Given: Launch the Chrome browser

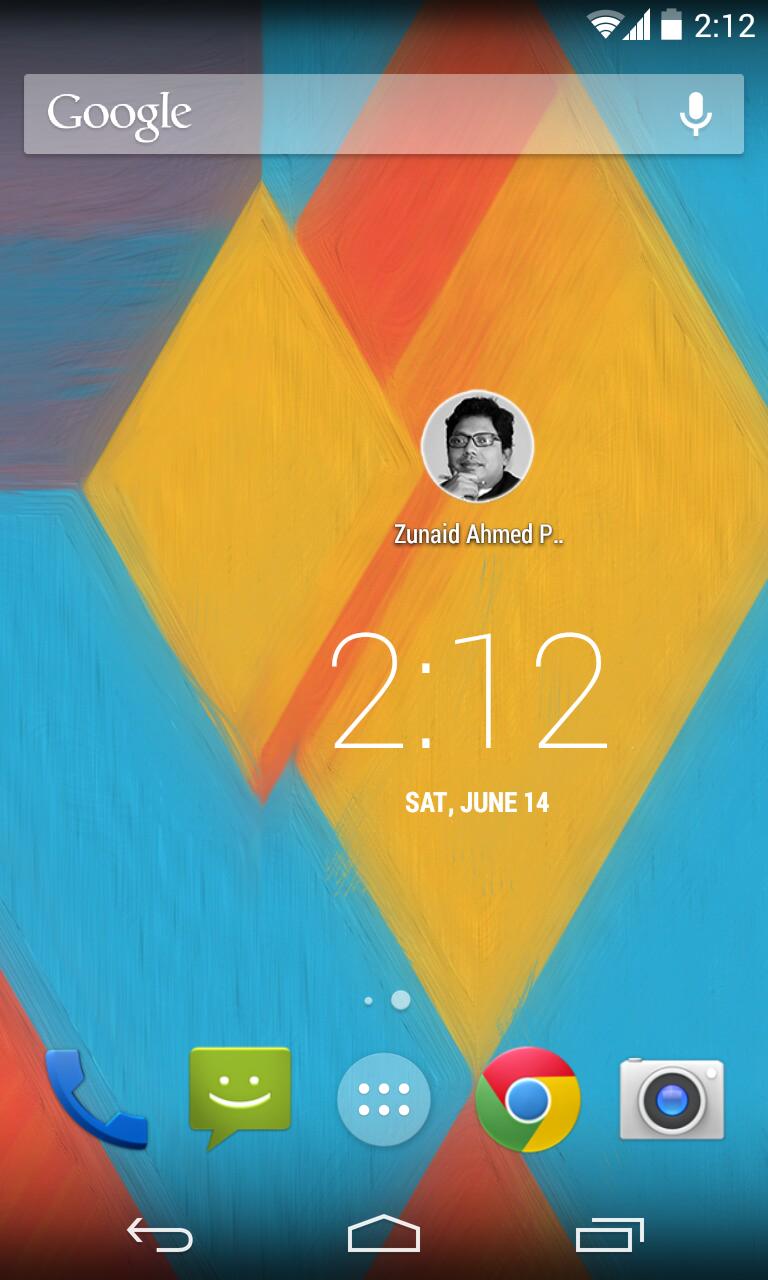Looking at the screenshot, I should (528, 1098).
